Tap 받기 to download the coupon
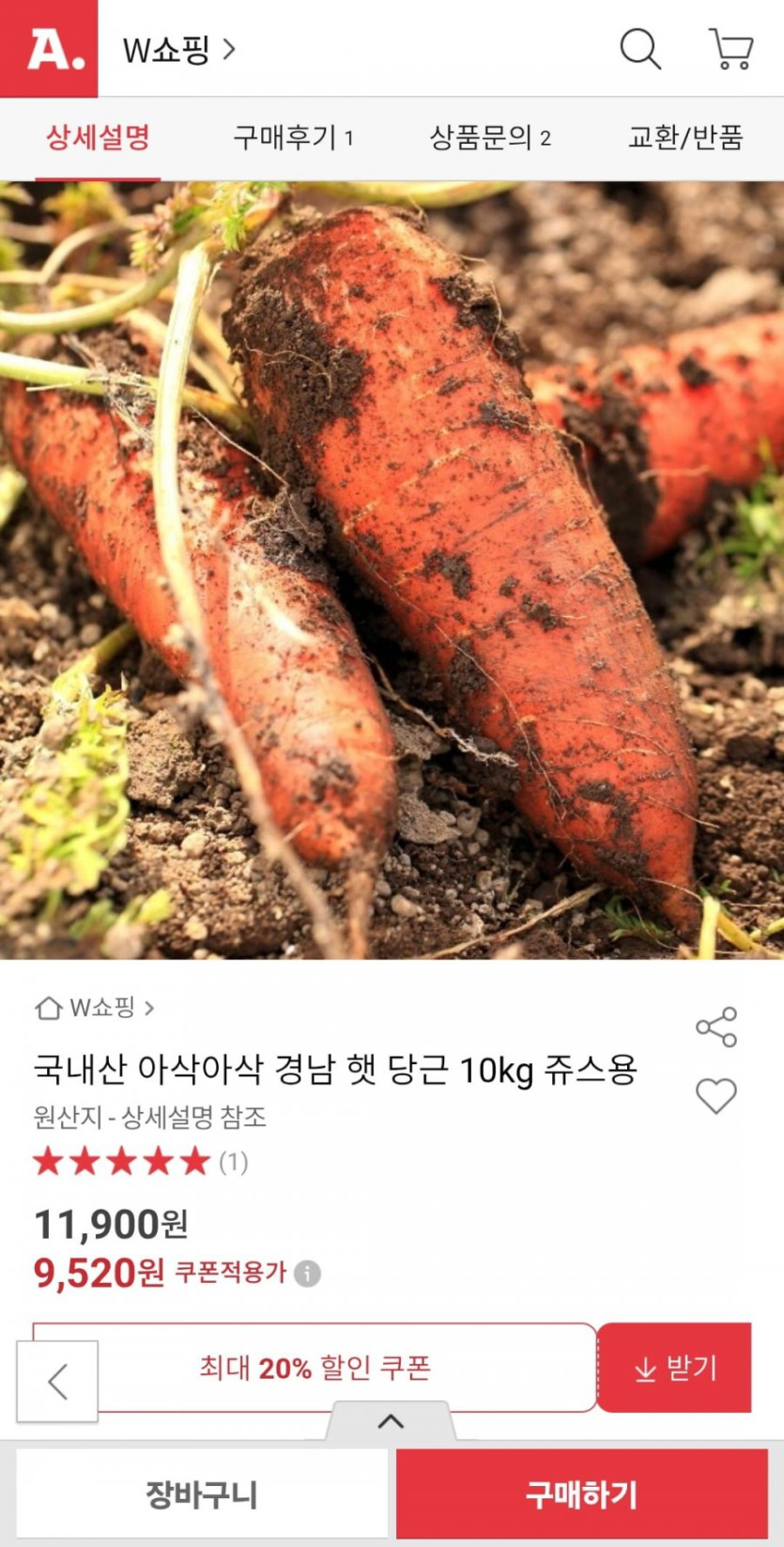The width and height of the screenshot is (784, 1547). pyautogui.click(x=674, y=1368)
